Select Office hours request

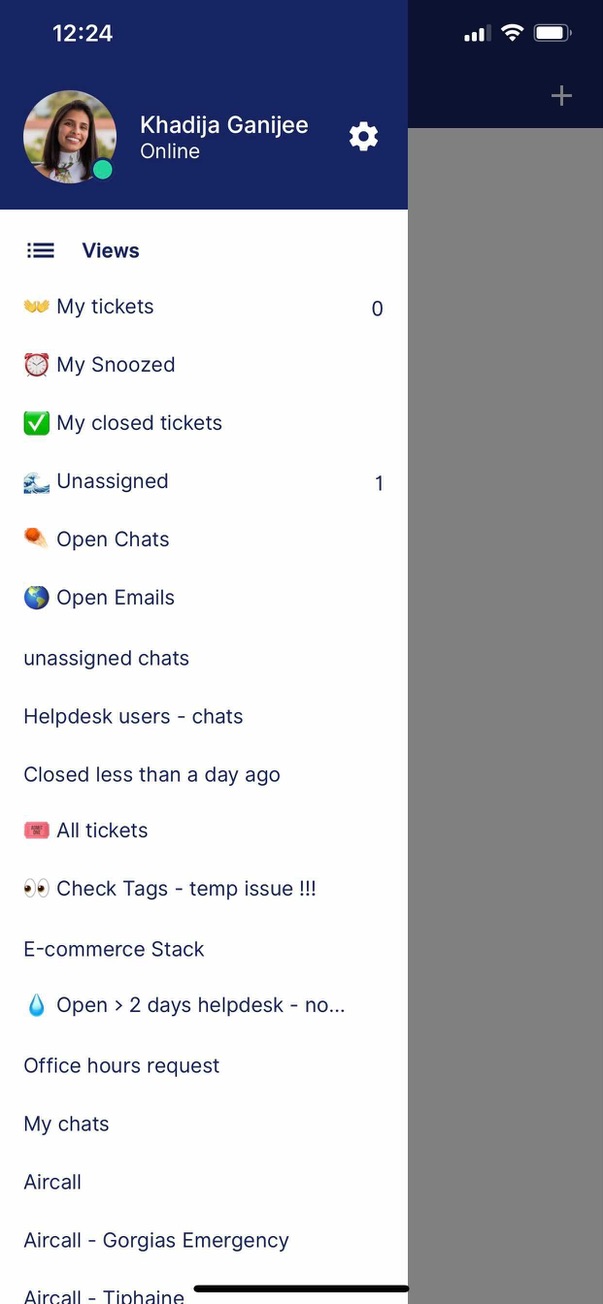coord(204,1065)
